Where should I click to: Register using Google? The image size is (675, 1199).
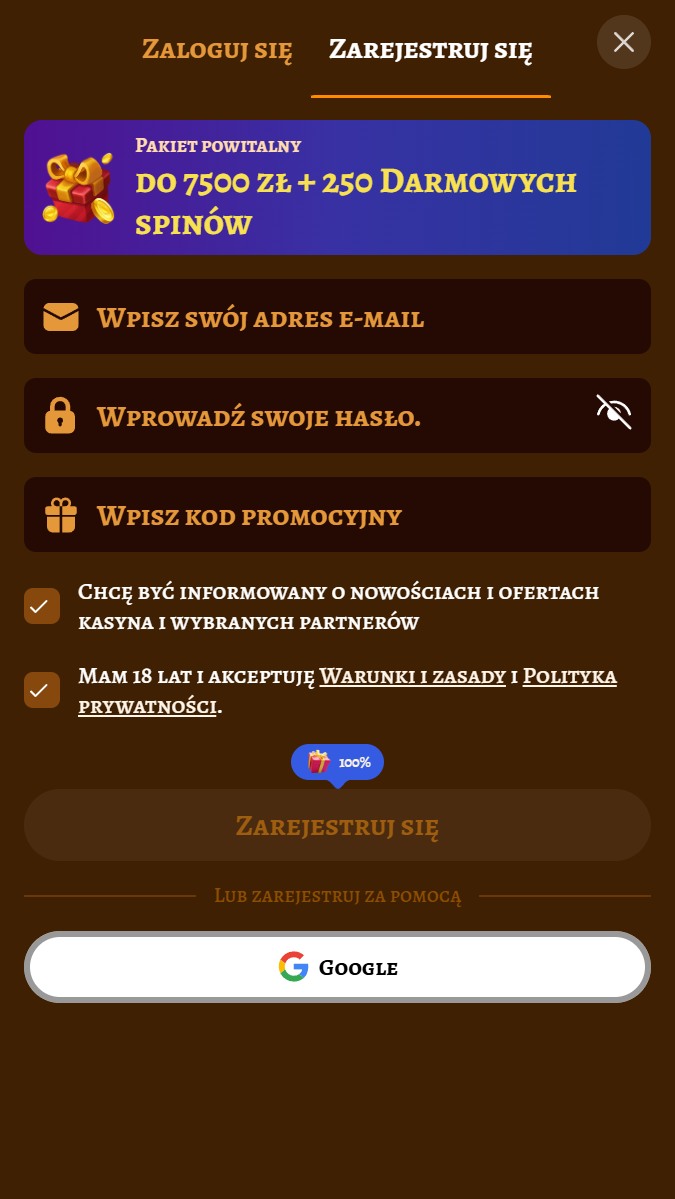tap(337, 967)
